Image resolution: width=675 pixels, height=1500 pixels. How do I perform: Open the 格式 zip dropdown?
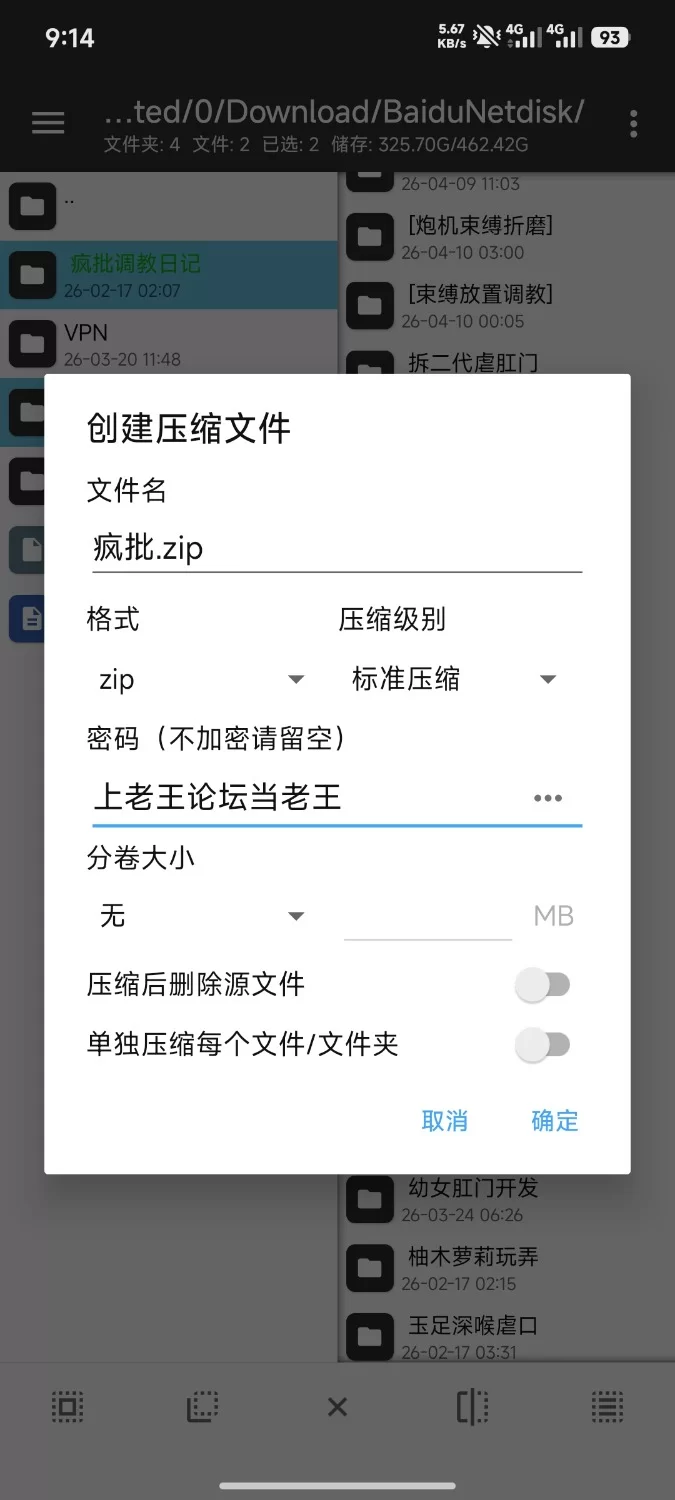201,680
